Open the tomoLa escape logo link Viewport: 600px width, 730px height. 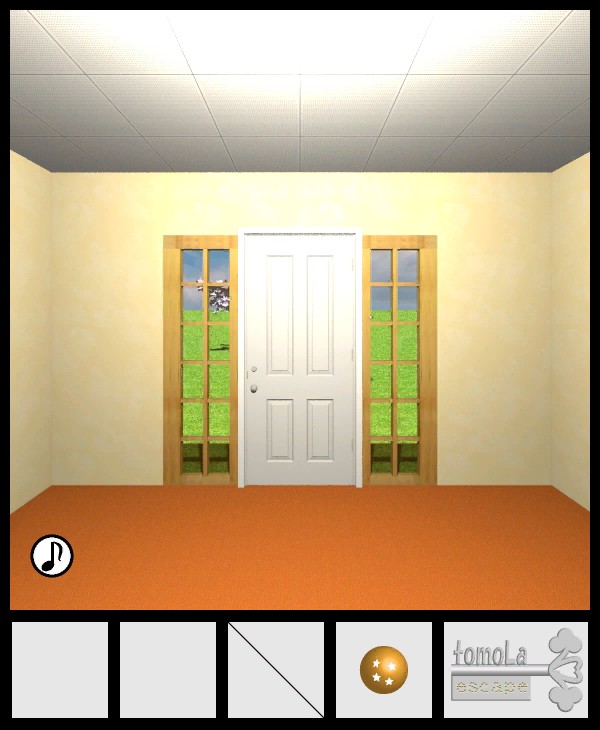515,669
